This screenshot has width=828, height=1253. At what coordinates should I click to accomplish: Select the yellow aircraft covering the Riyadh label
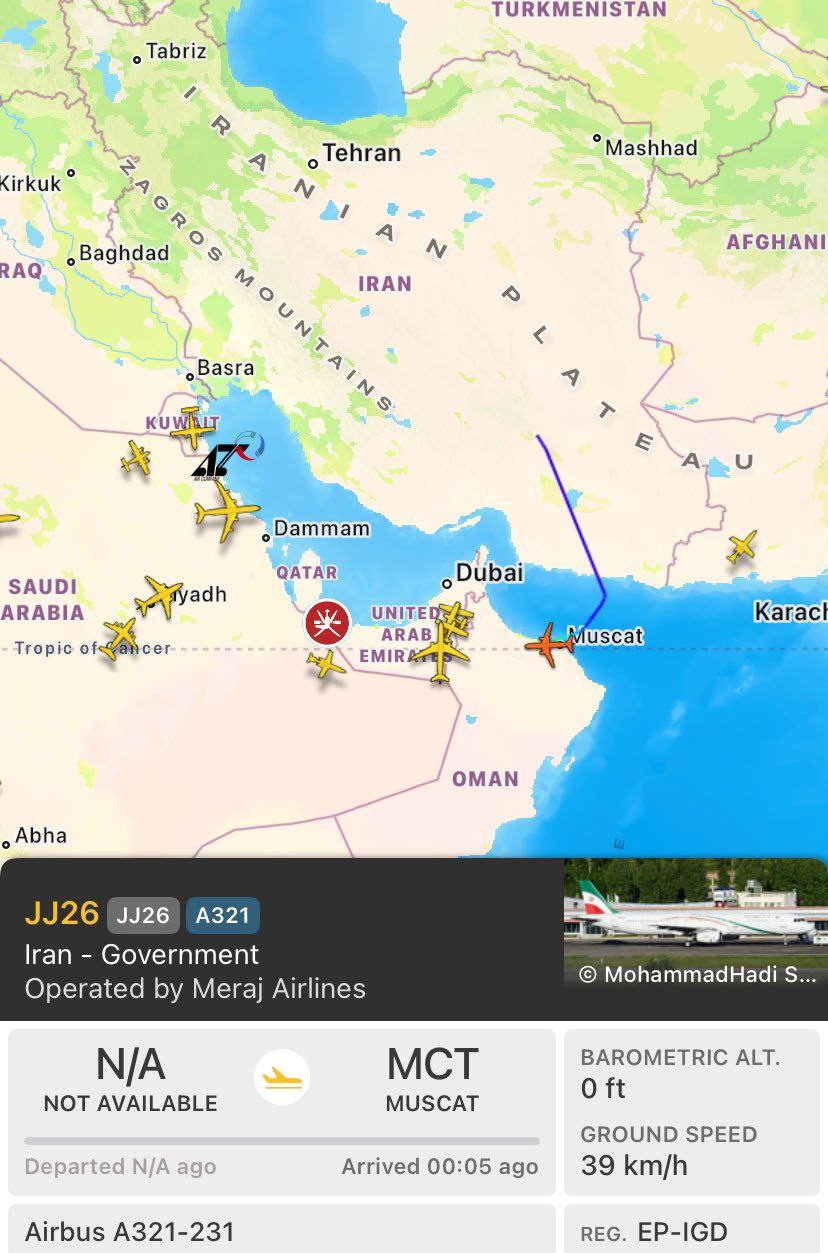coord(159,596)
